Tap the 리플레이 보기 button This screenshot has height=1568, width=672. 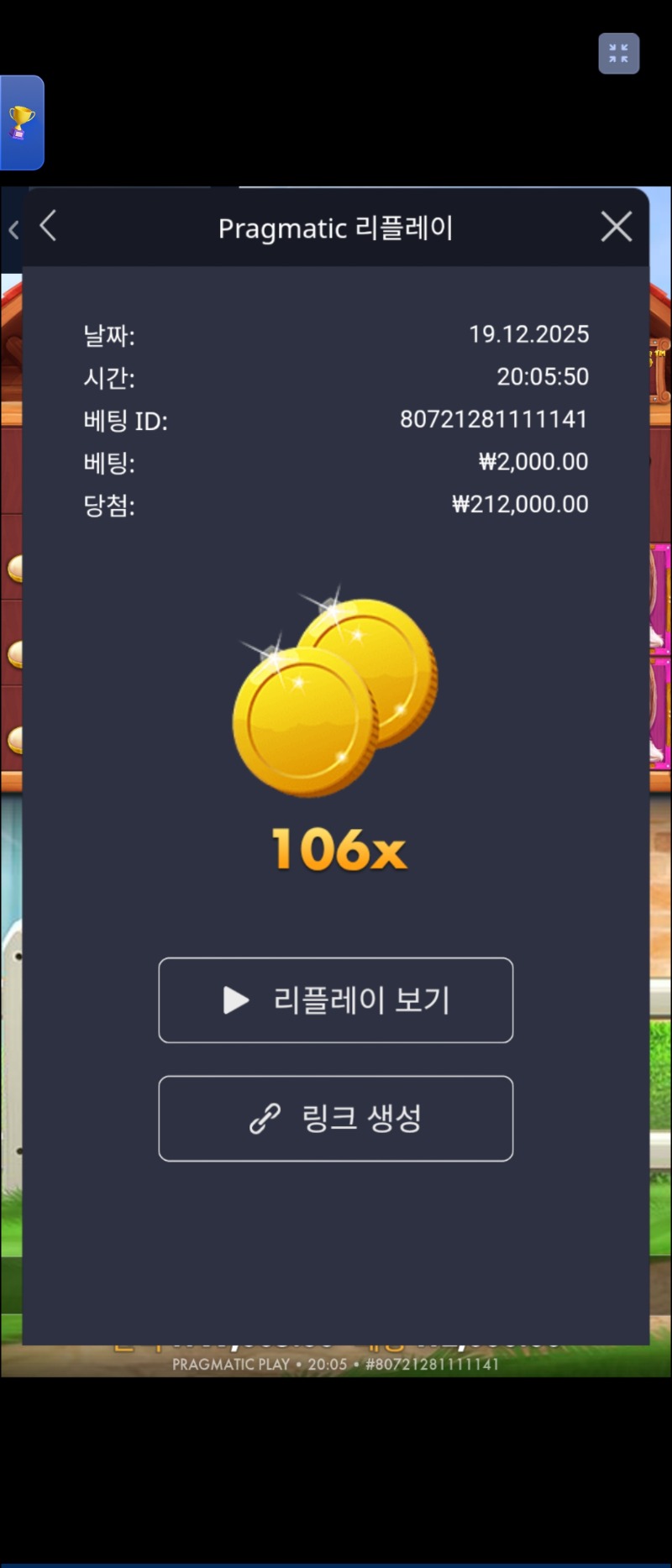336,999
